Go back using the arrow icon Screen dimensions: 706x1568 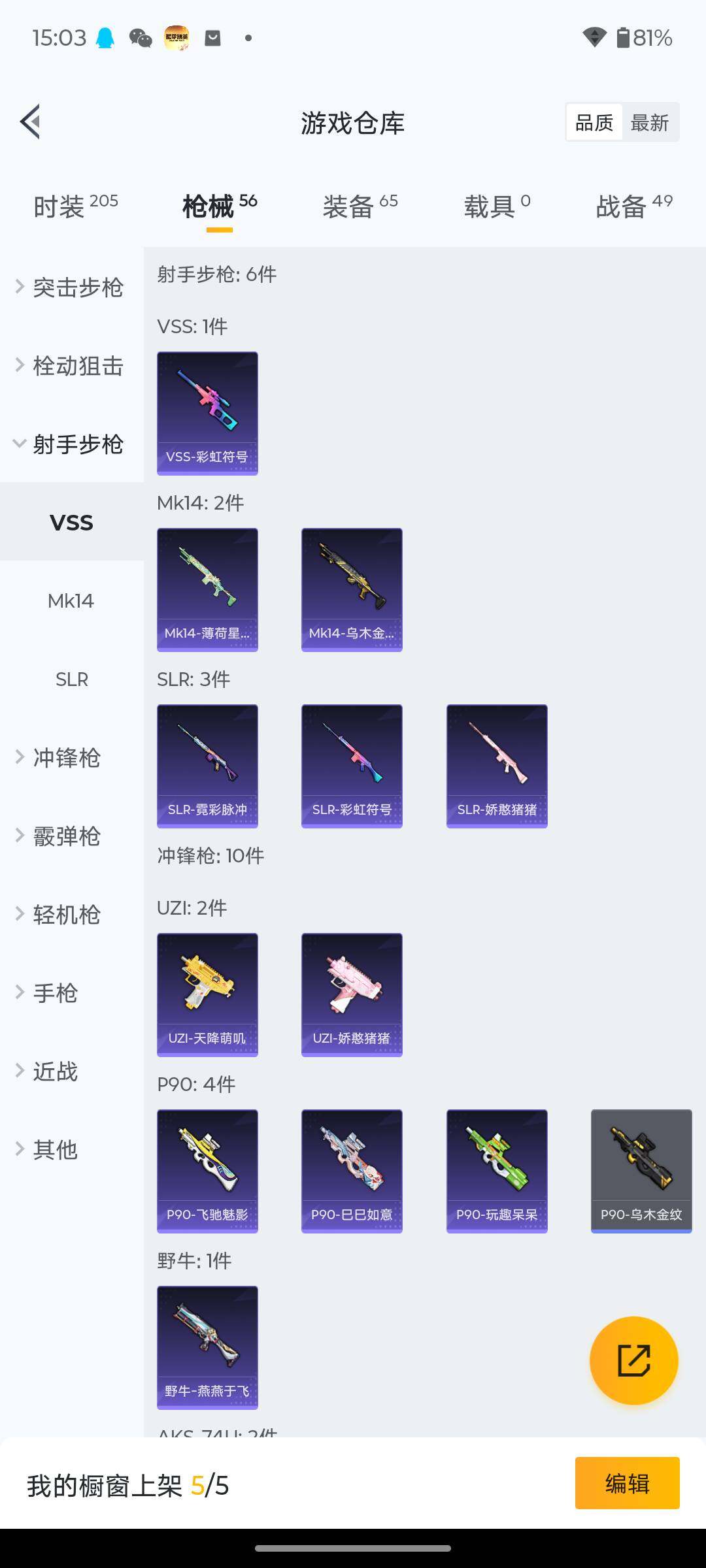click(x=30, y=122)
